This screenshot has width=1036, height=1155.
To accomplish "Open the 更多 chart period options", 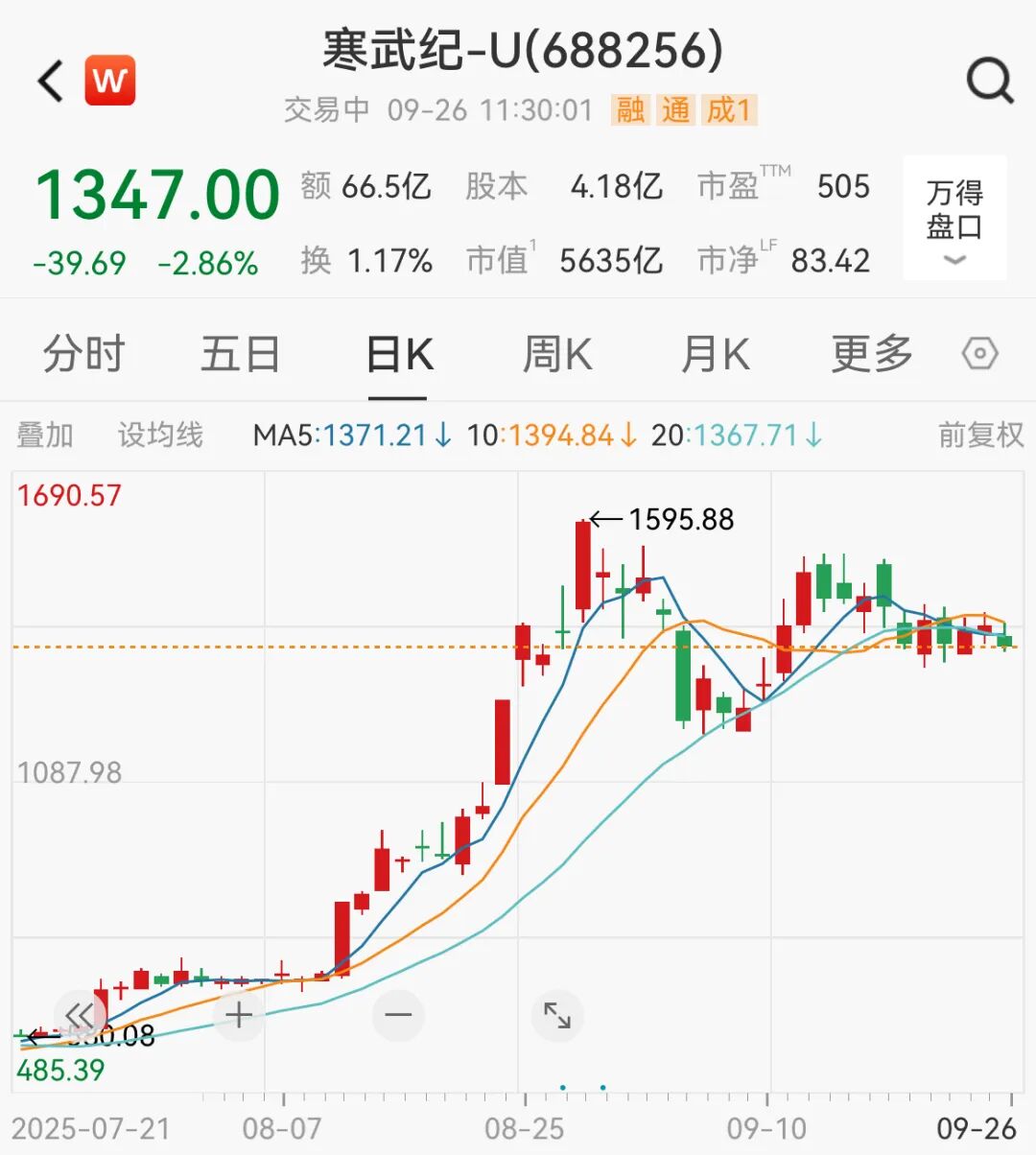I will point(871,354).
